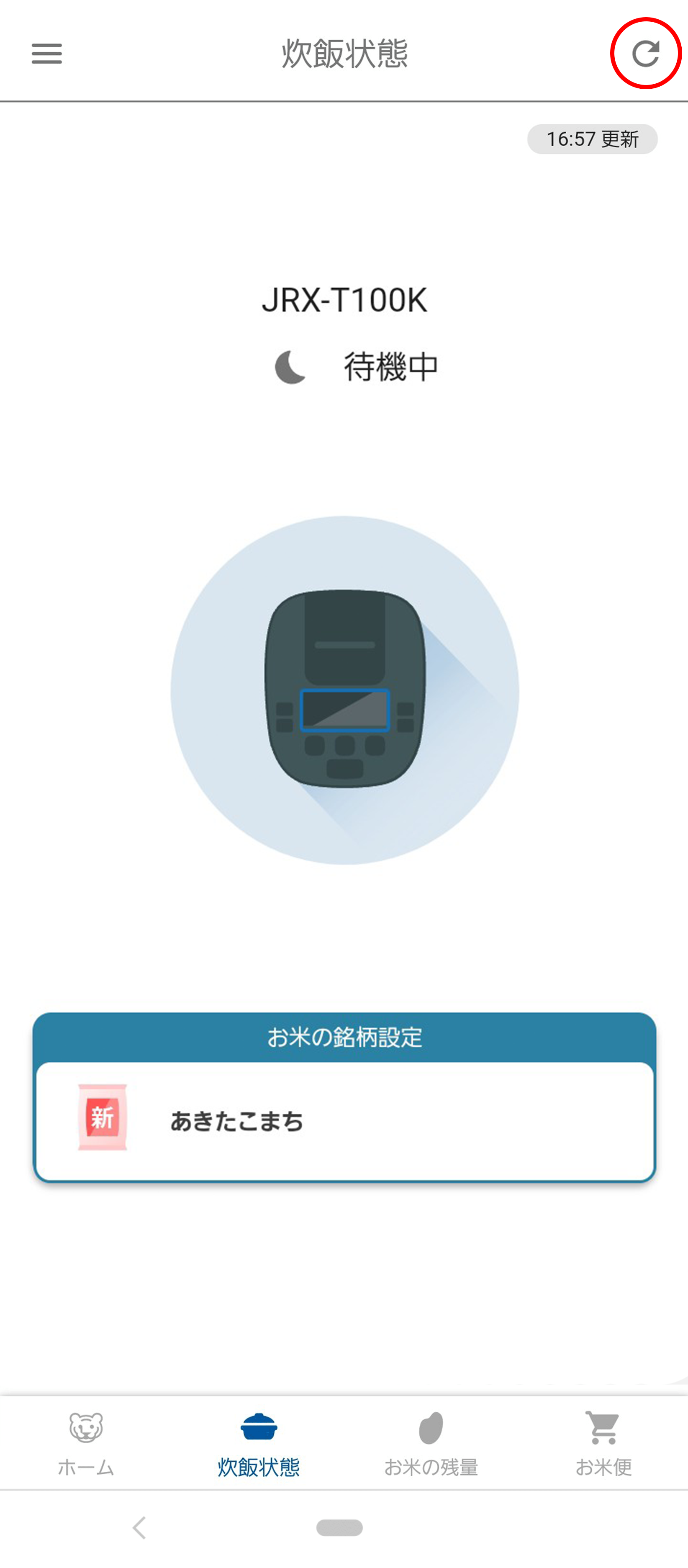The width and height of the screenshot is (688, 1568).
Task: Open the お米便 shopping tab
Action: [603, 1443]
